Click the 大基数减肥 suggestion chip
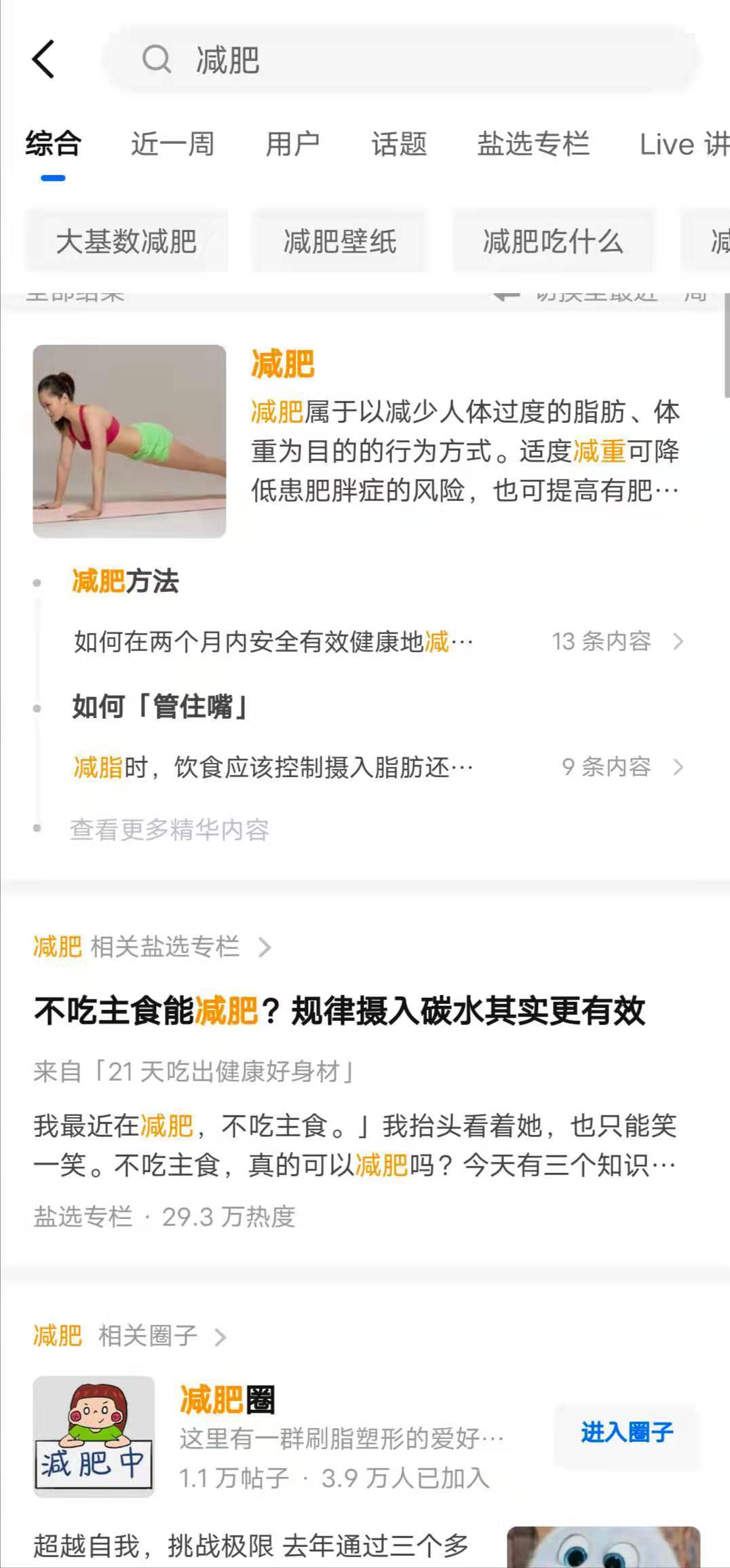The width and height of the screenshot is (730, 1568). click(126, 242)
